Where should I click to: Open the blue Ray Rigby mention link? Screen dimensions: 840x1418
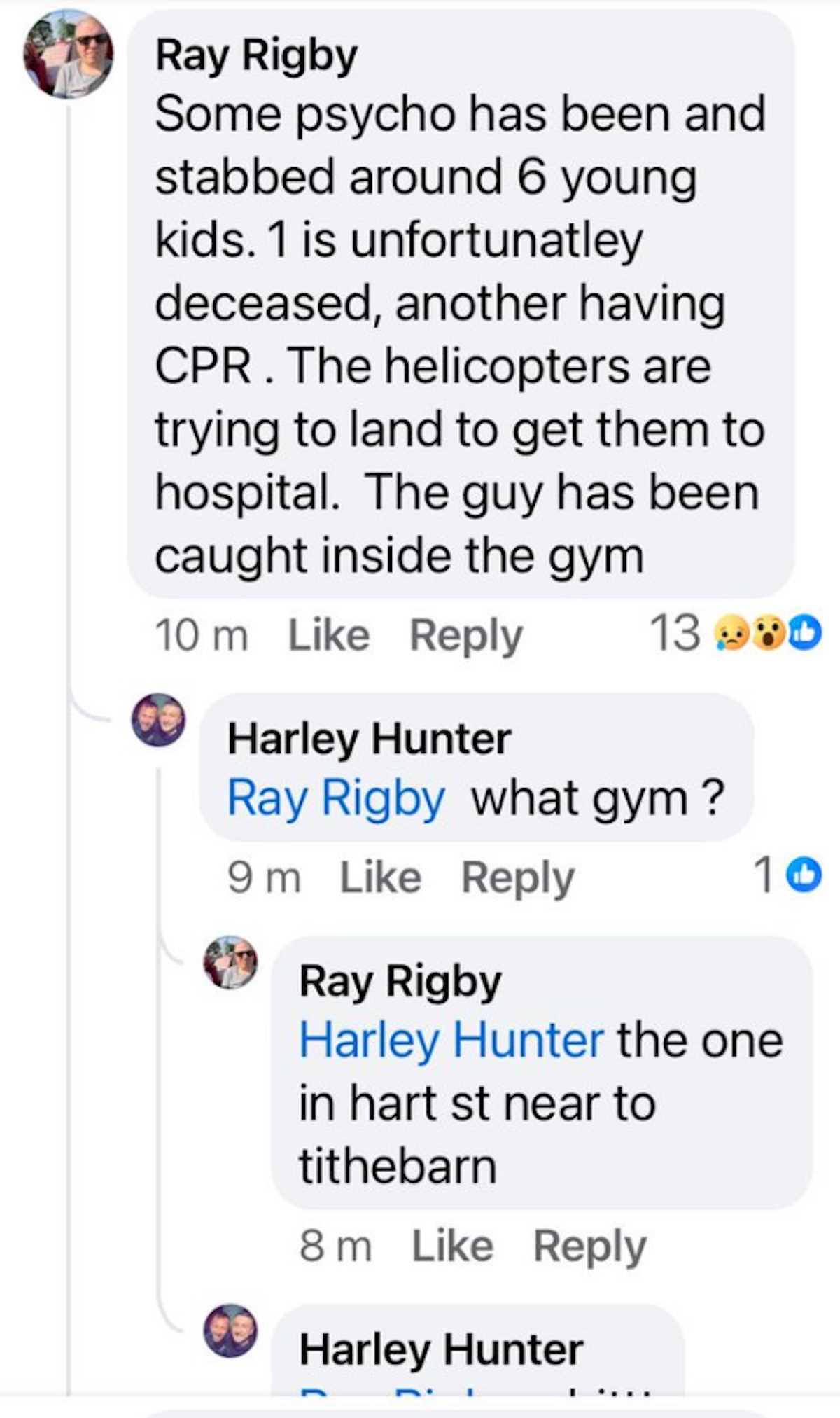click(x=336, y=798)
